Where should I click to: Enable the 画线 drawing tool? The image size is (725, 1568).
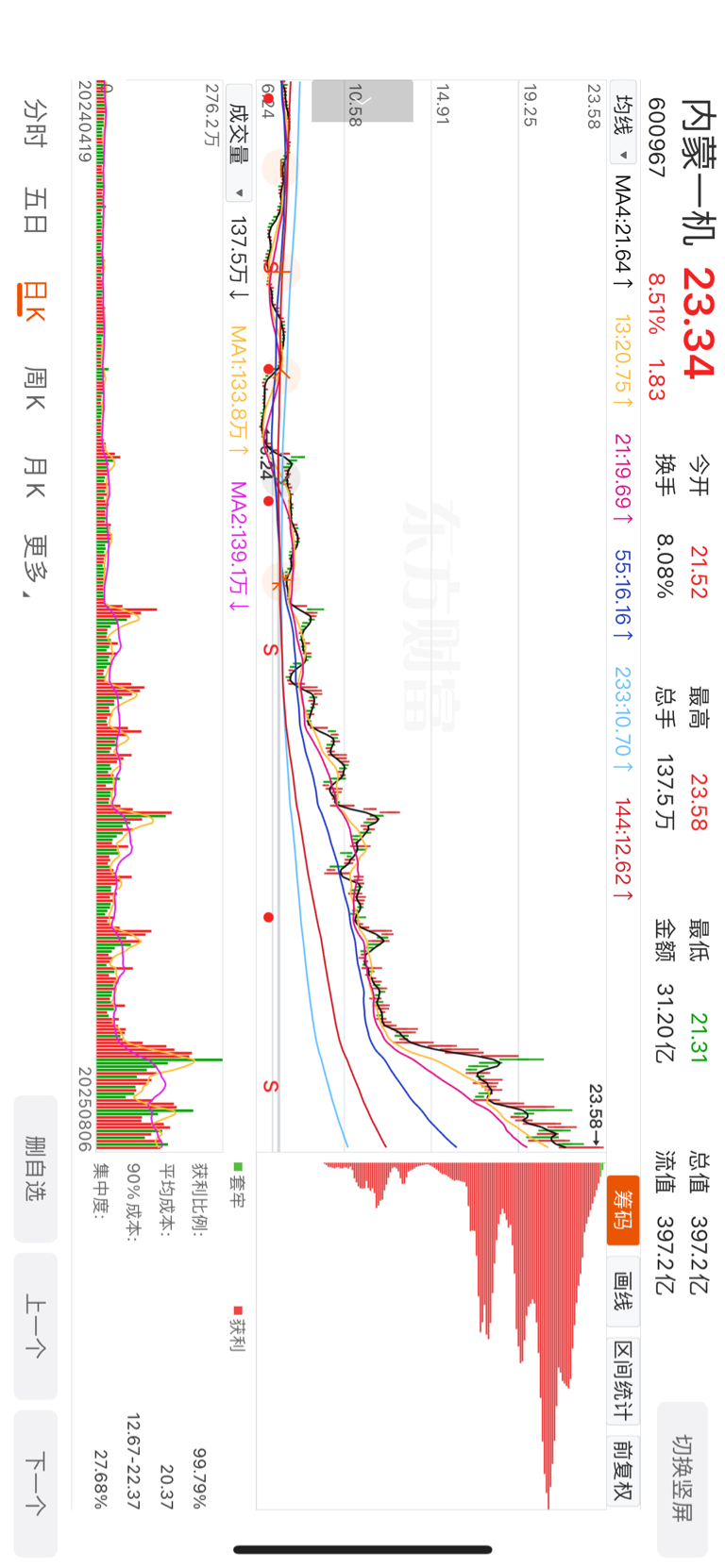pos(623,1291)
